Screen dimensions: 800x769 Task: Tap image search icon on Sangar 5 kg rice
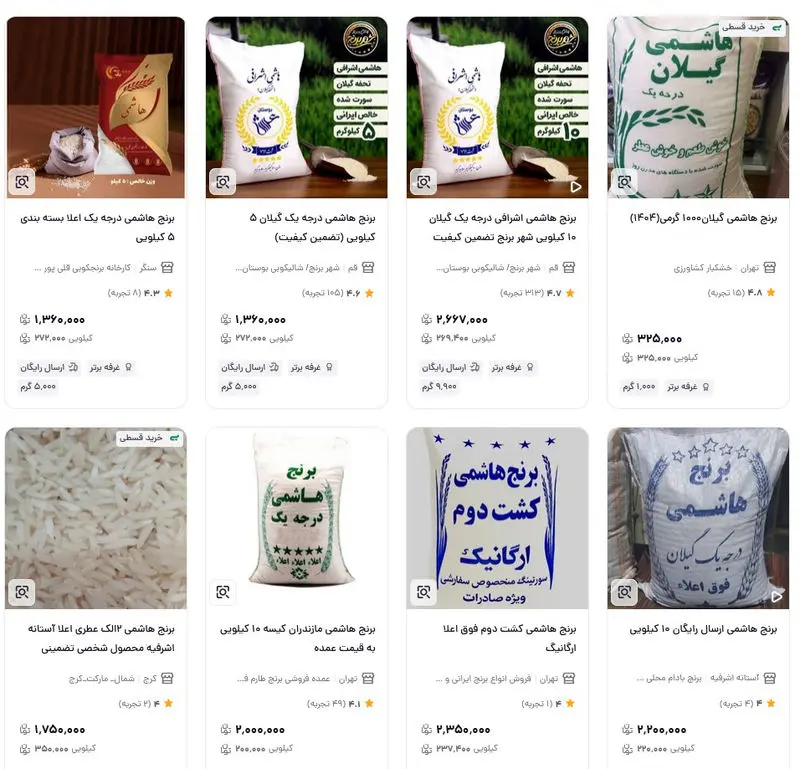pos(23,182)
